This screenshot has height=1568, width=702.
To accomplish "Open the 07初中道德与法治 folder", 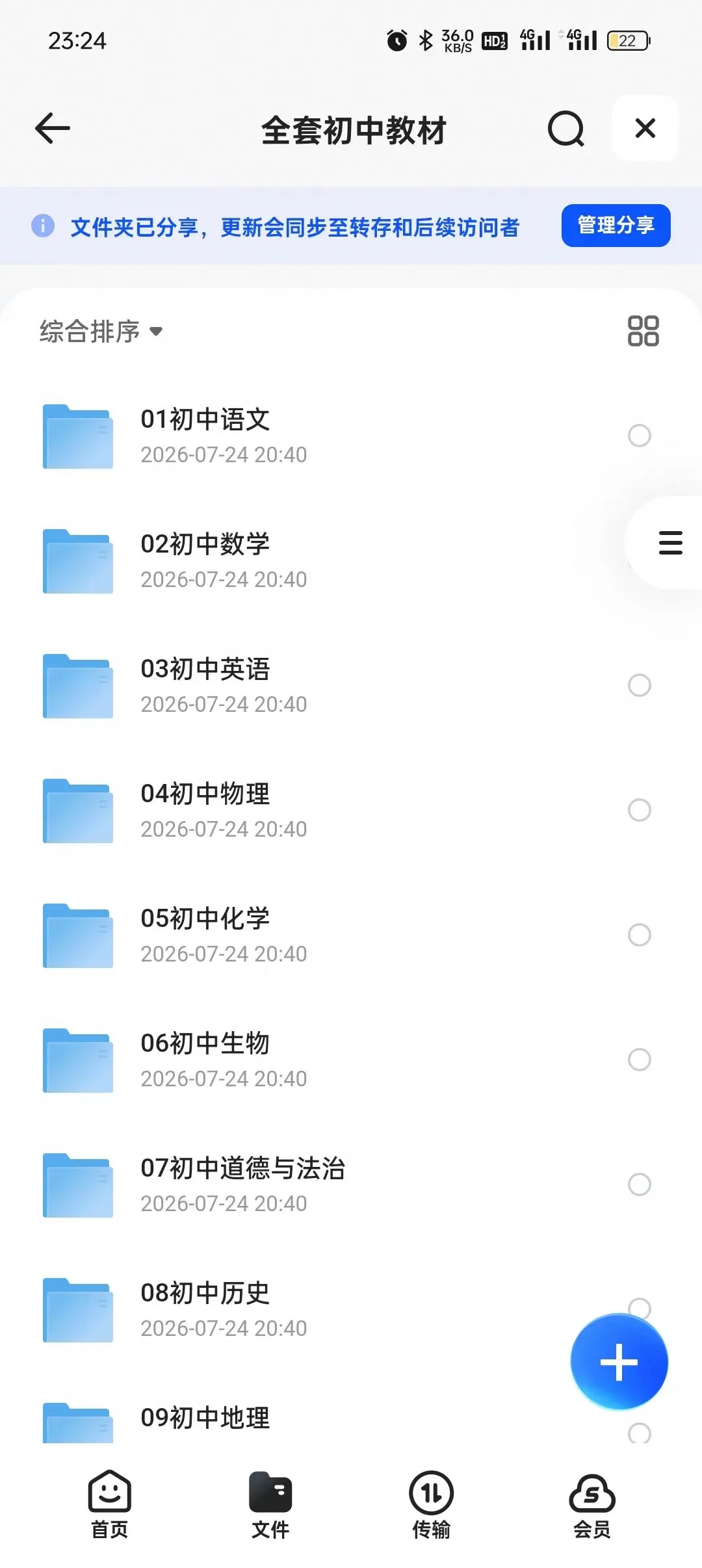I will [x=351, y=1184].
